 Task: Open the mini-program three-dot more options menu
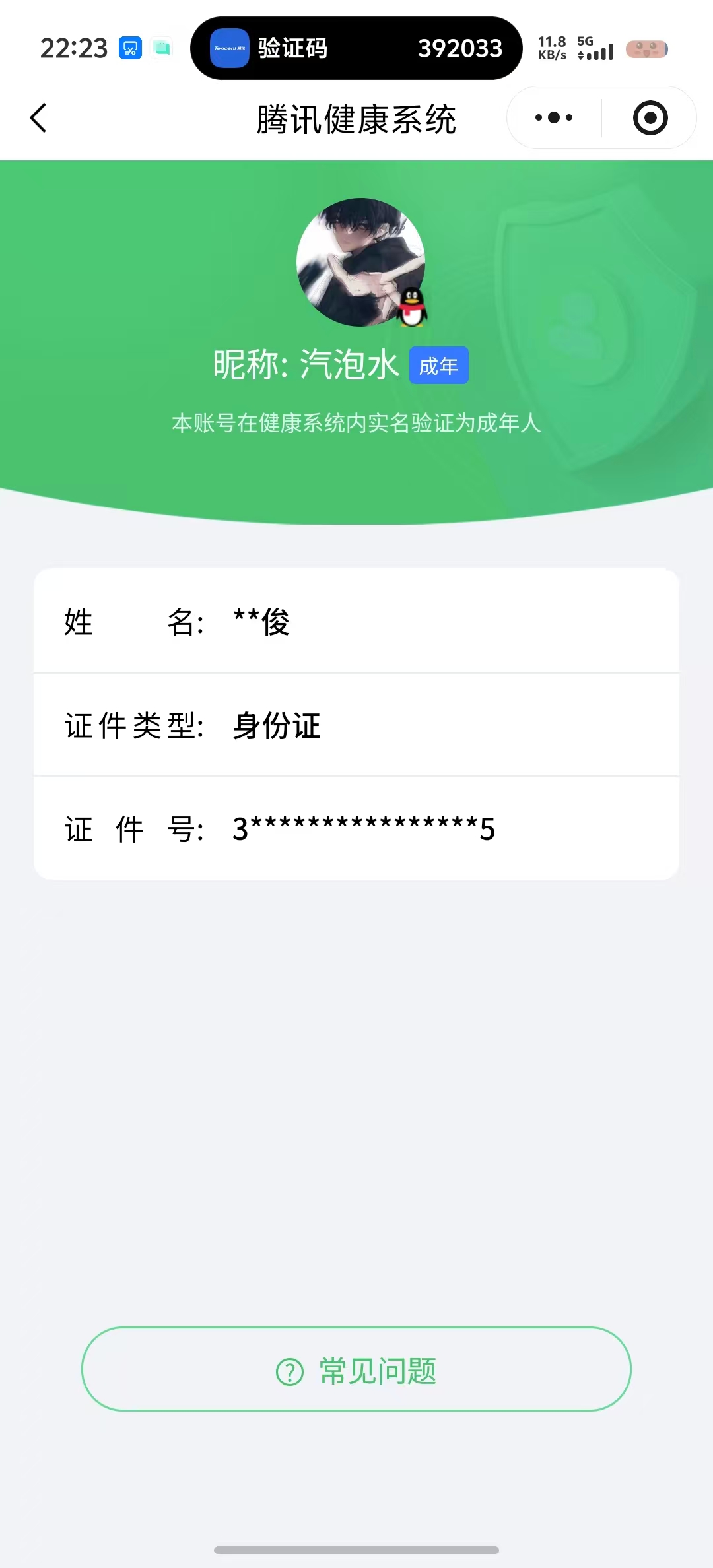[x=552, y=117]
